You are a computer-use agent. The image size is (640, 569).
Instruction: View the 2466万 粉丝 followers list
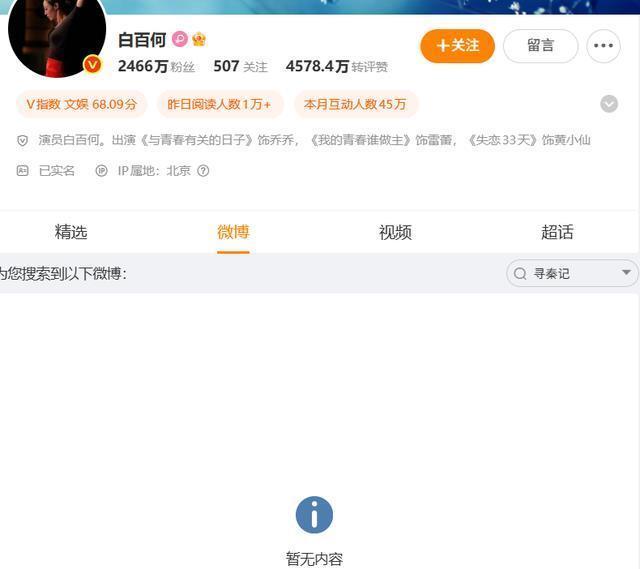click(156, 67)
